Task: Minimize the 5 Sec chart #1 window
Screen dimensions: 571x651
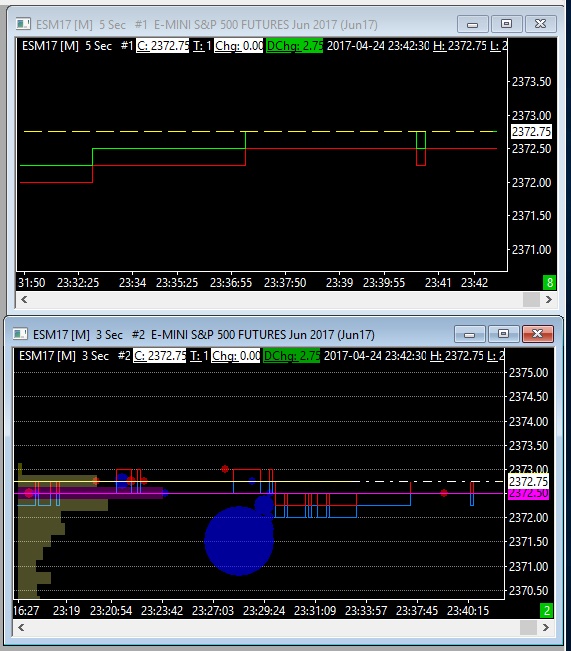Action: coord(473,24)
